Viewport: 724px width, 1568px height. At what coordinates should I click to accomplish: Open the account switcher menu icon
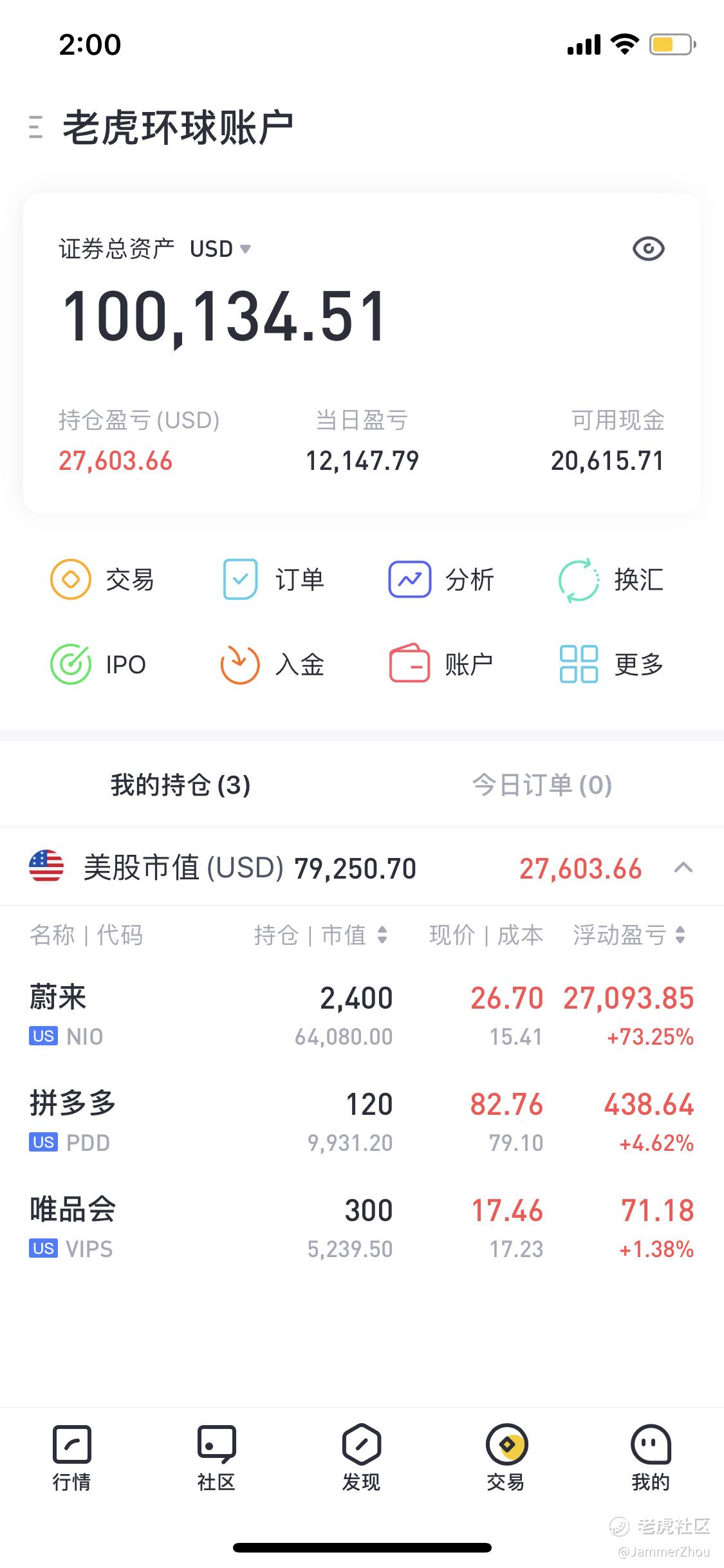[36, 127]
